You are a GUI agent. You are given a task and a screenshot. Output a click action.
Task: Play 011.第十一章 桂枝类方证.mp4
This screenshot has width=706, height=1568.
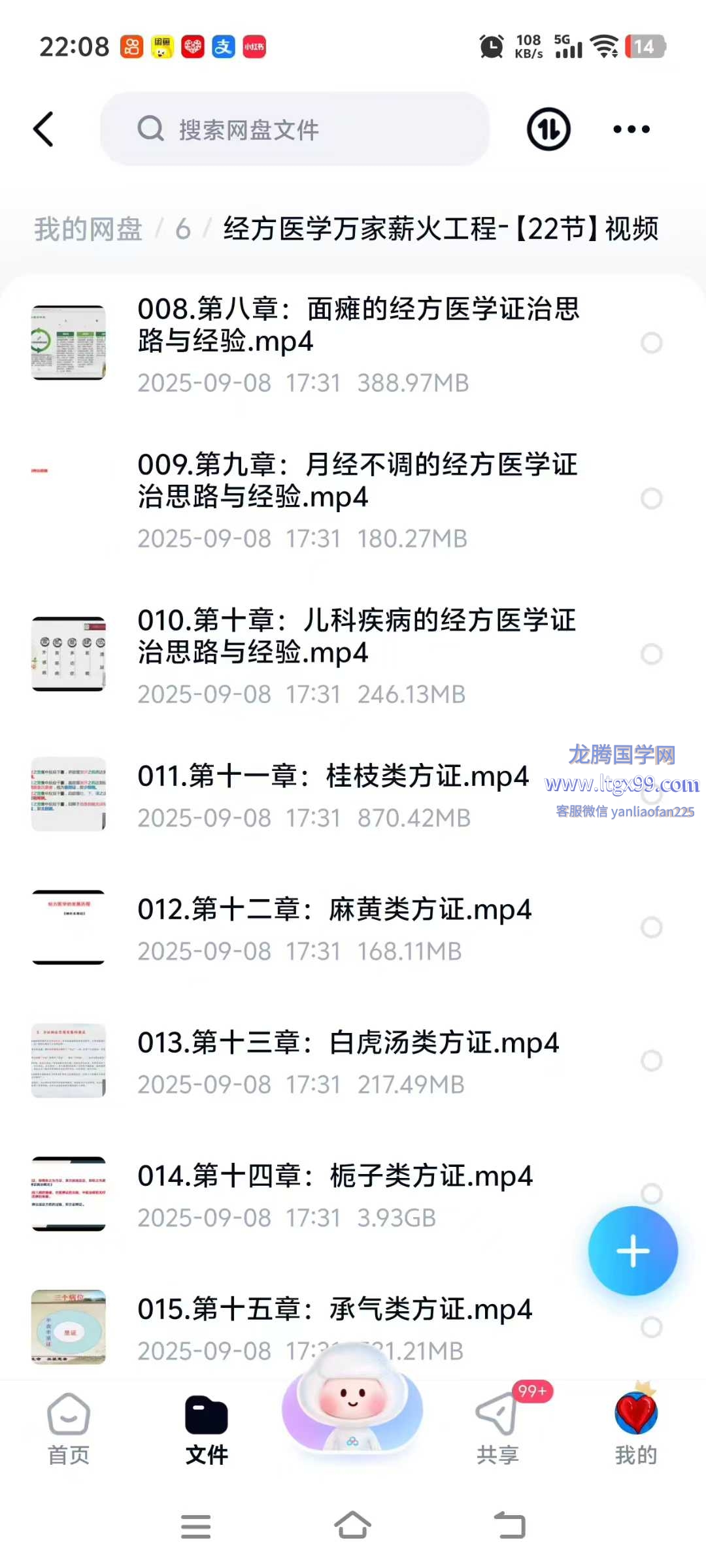click(332, 777)
